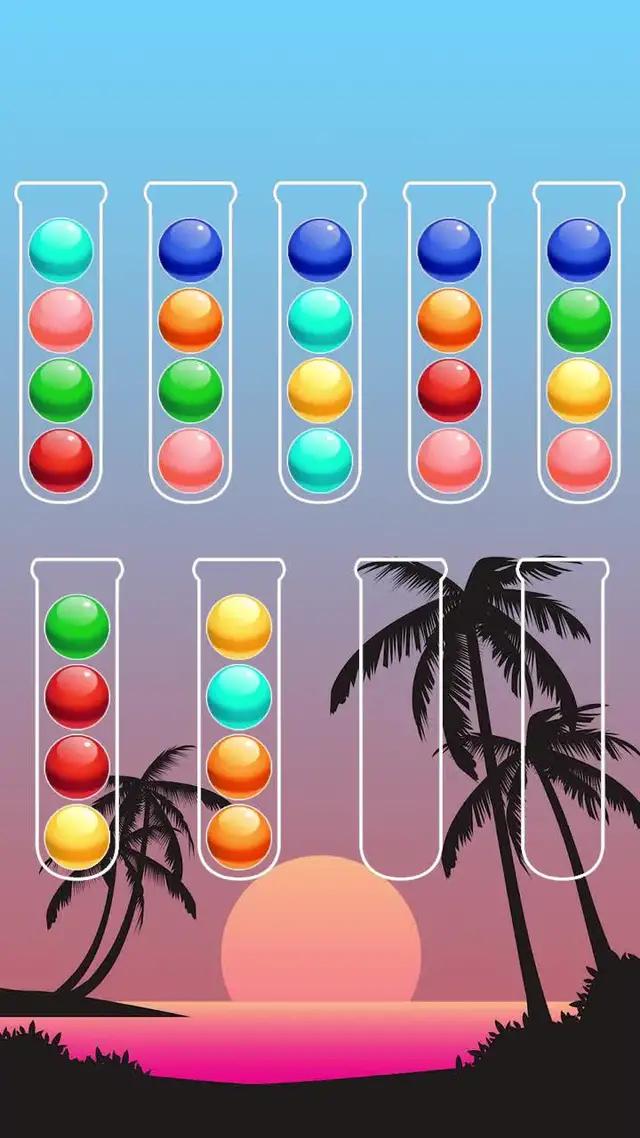Tap the last empty tube in the row
Viewport: 640px width, 1138px height.
pos(563,717)
